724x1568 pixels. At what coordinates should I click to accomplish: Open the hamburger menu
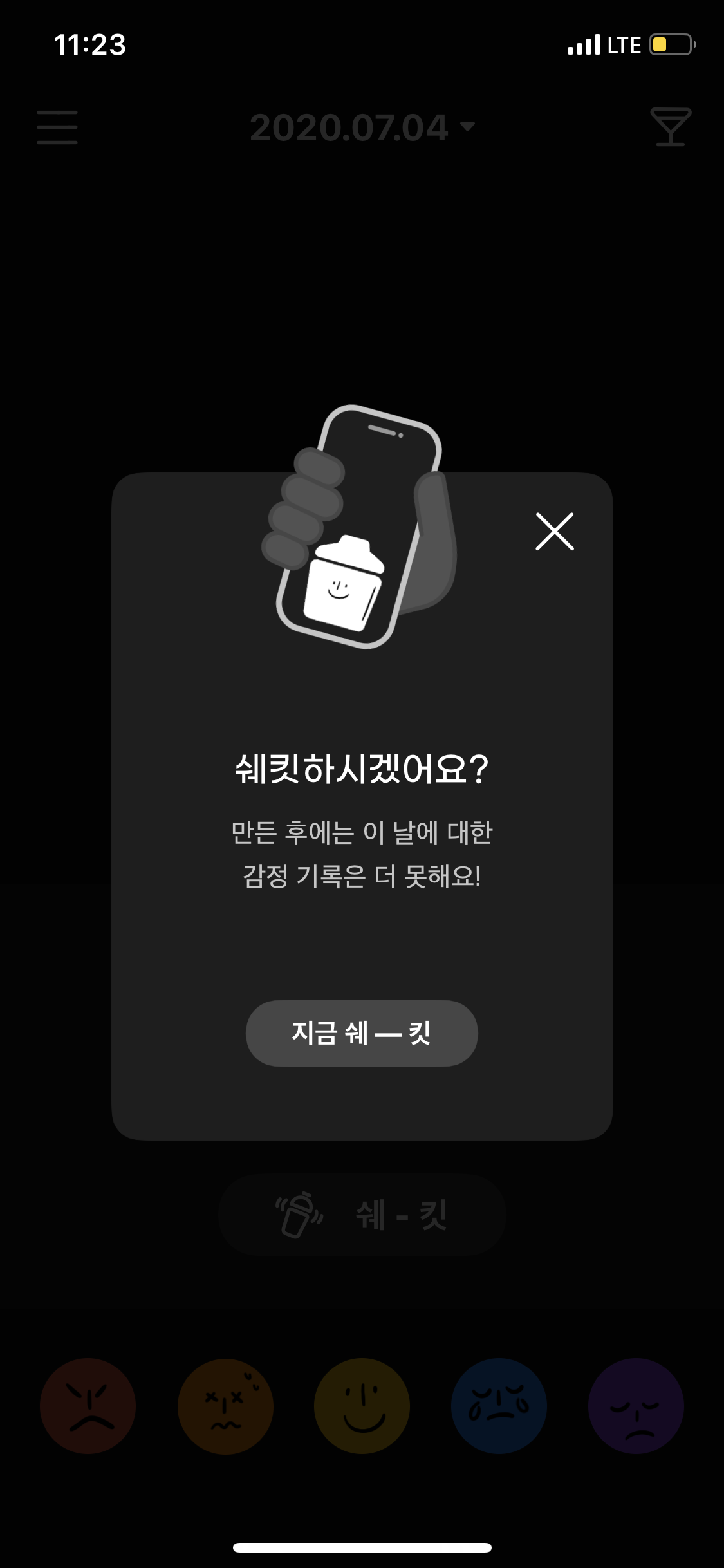pyautogui.click(x=57, y=127)
